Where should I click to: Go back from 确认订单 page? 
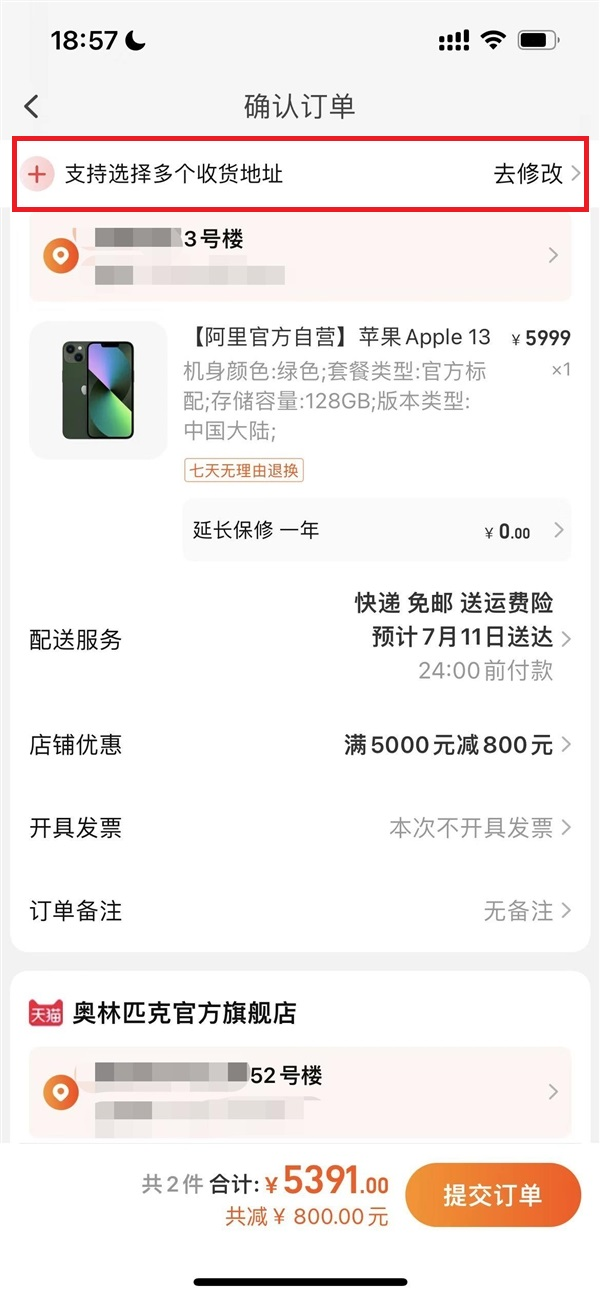(x=32, y=107)
